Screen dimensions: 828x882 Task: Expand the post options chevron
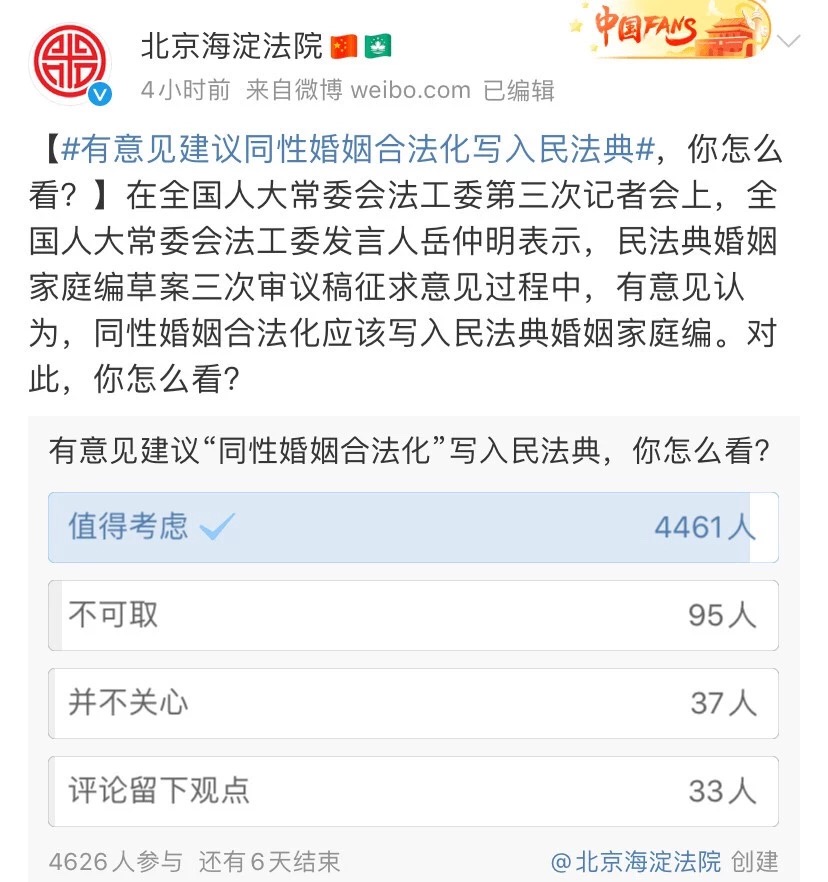(x=789, y=42)
